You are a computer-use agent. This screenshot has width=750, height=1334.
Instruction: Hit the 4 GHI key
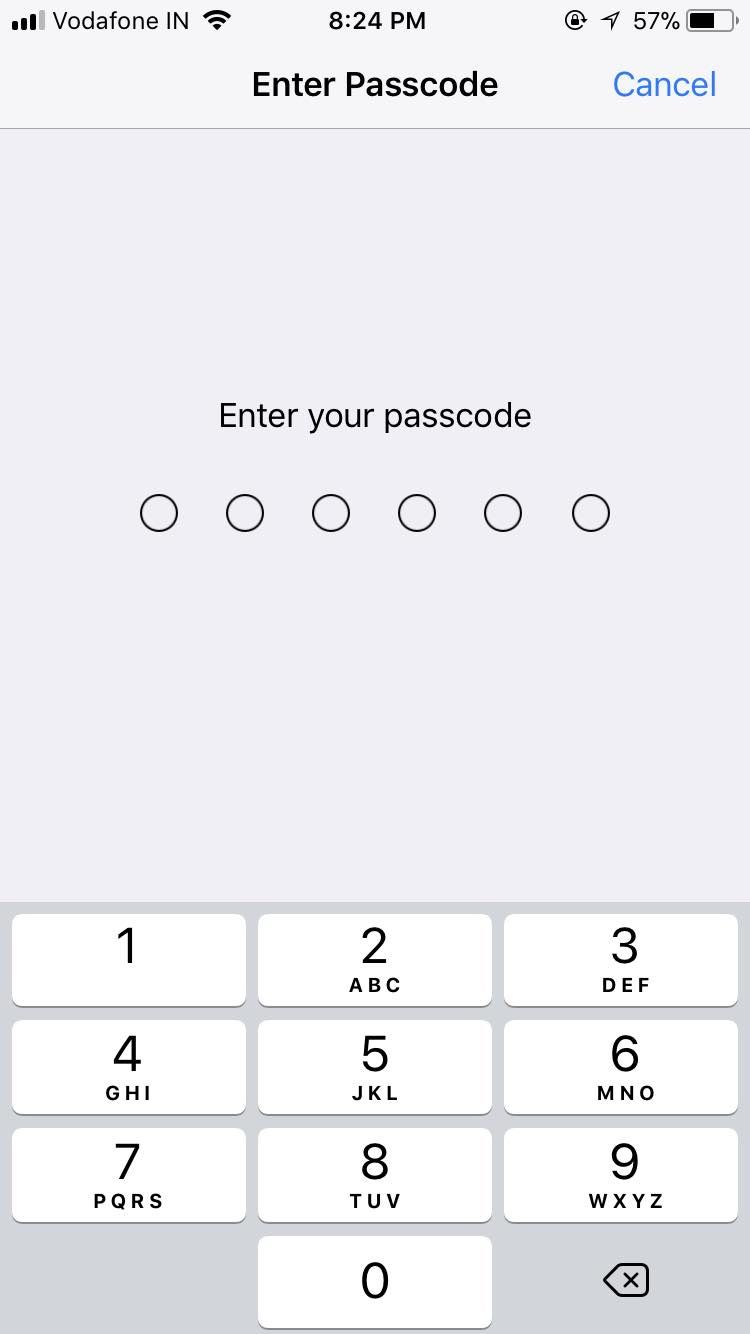(128, 1066)
